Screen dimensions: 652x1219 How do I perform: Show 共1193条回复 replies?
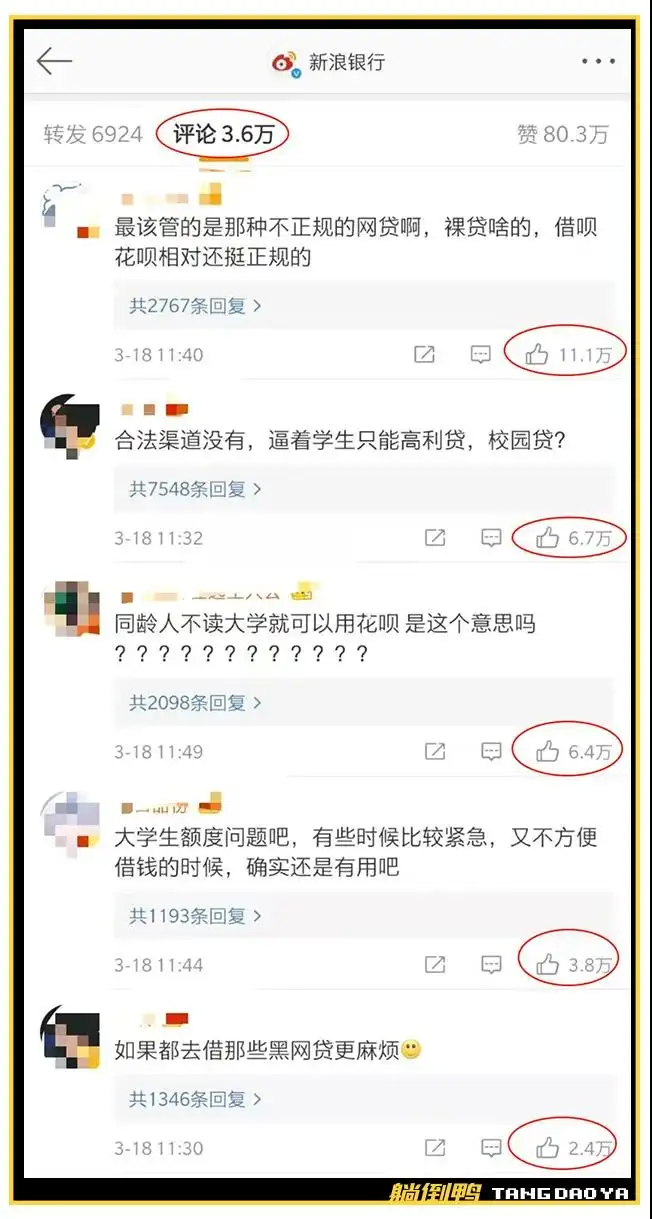tap(195, 916)
